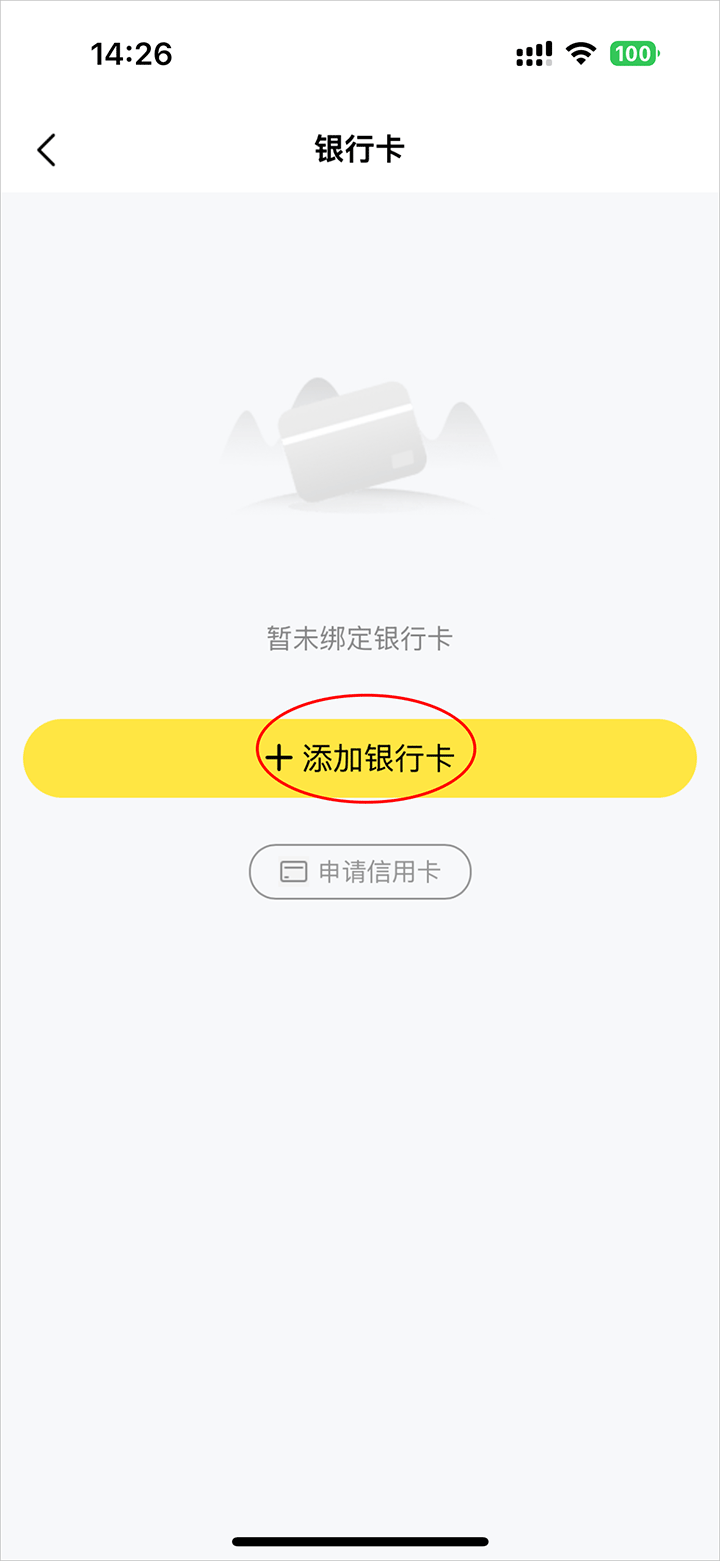Open 申请信用卡 to apply for a card

click(x=360, y=872)
